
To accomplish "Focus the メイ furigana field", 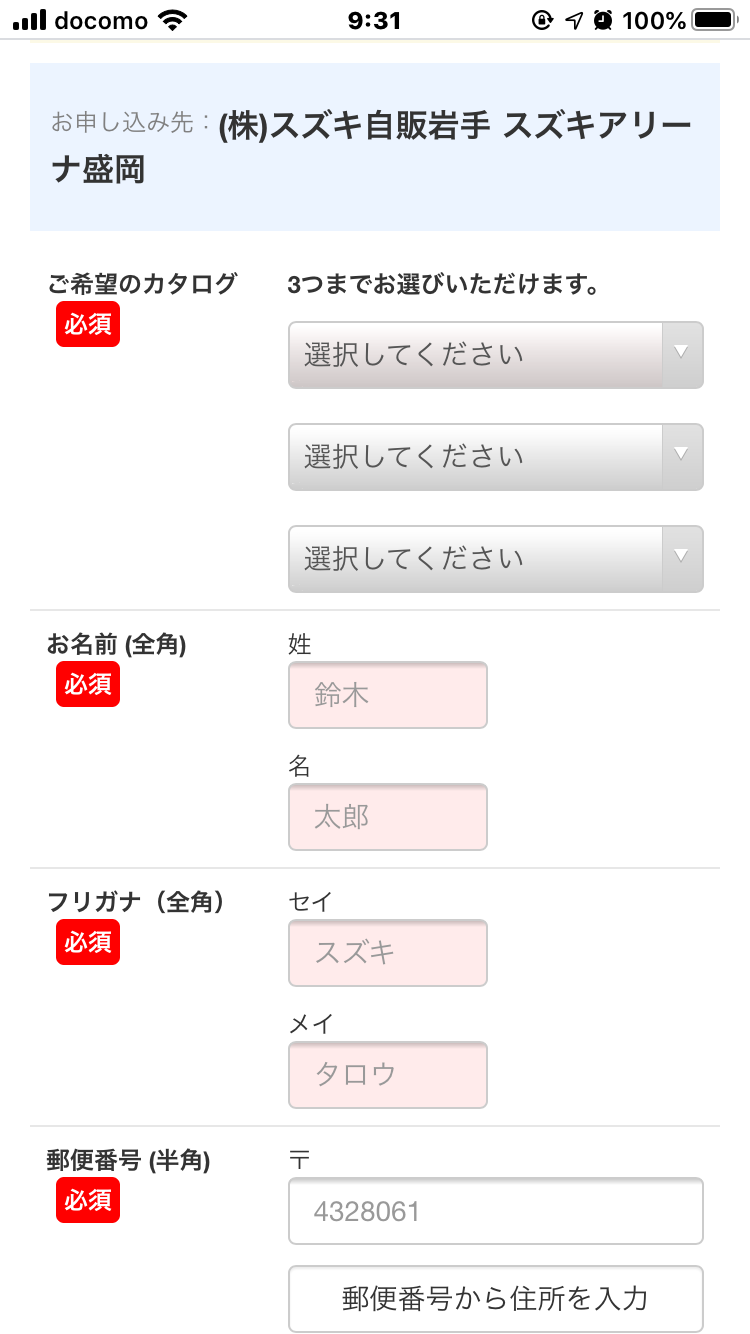I will point(388,1075).
